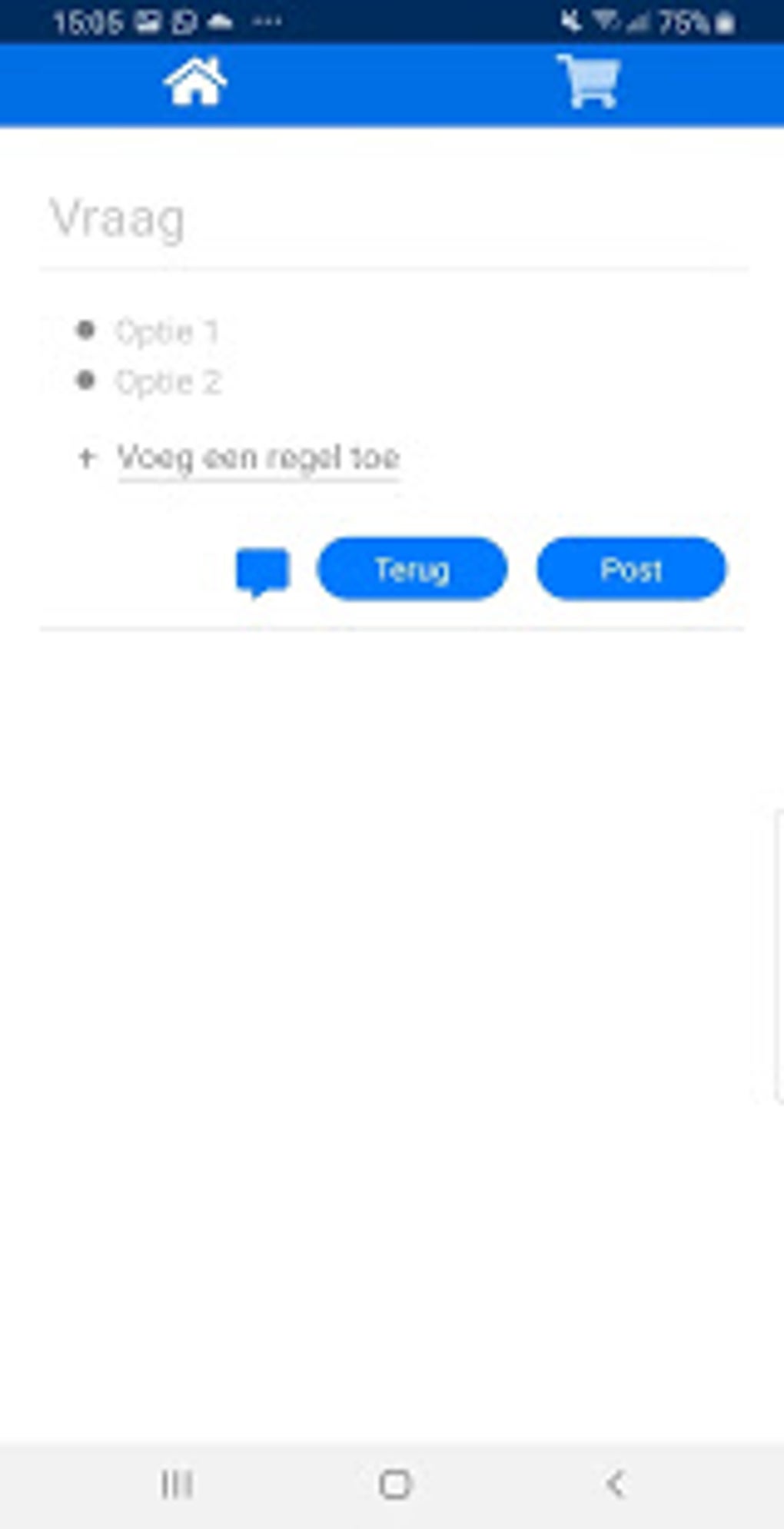Tap the blue speech bubble icon
The height and width of the screenshot is (1529, 784).
[262, 571]
